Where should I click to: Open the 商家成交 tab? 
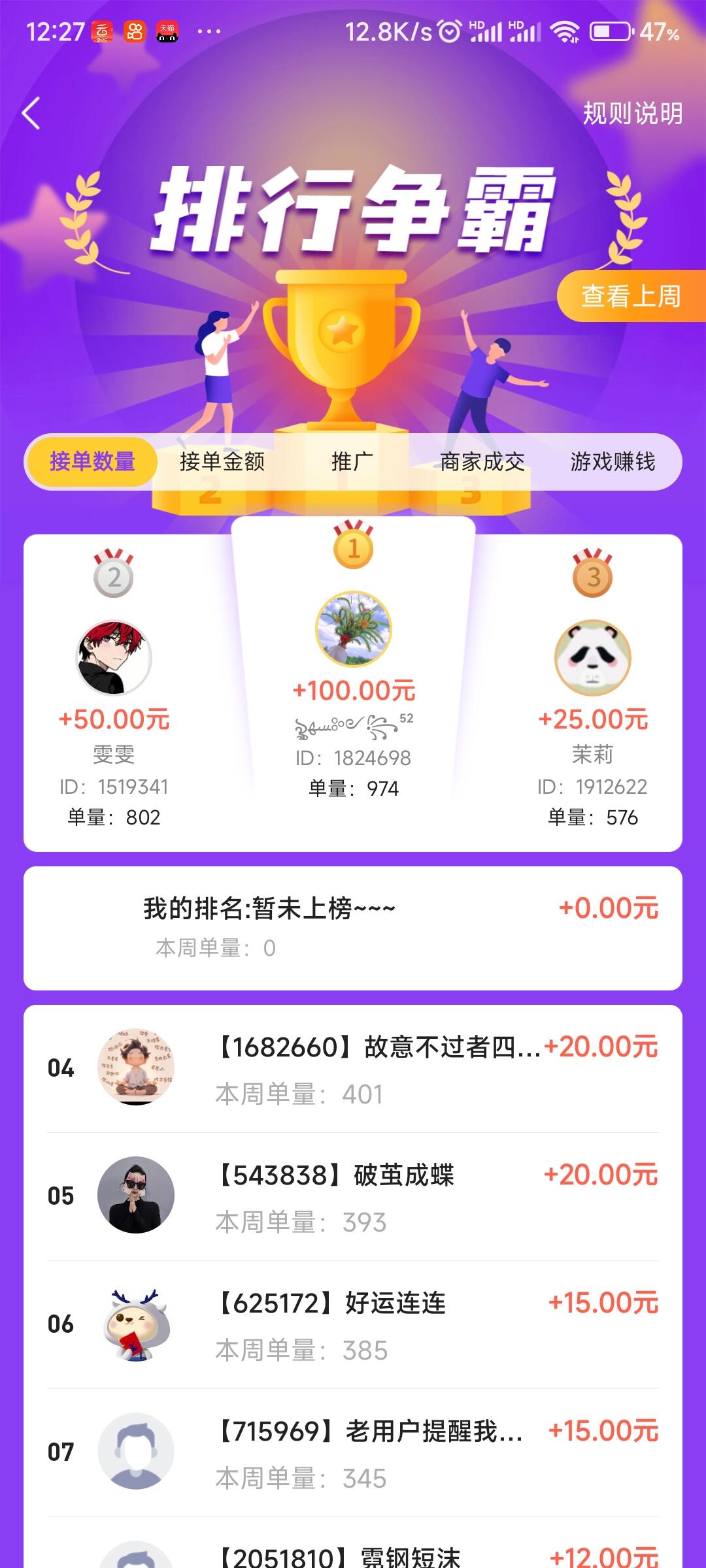point(482,462)
